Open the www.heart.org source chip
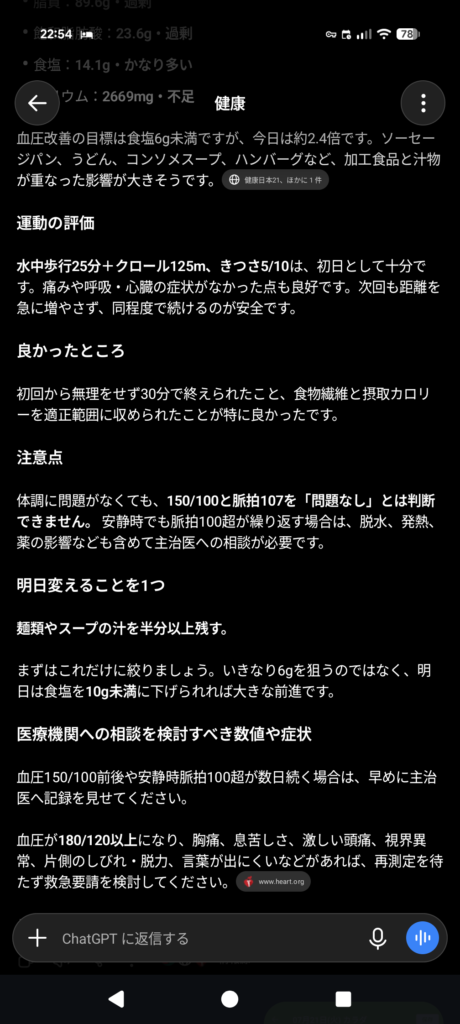The height and width of the screenshot is (1024, 460). pyautogui.click(x=273, y=882)
